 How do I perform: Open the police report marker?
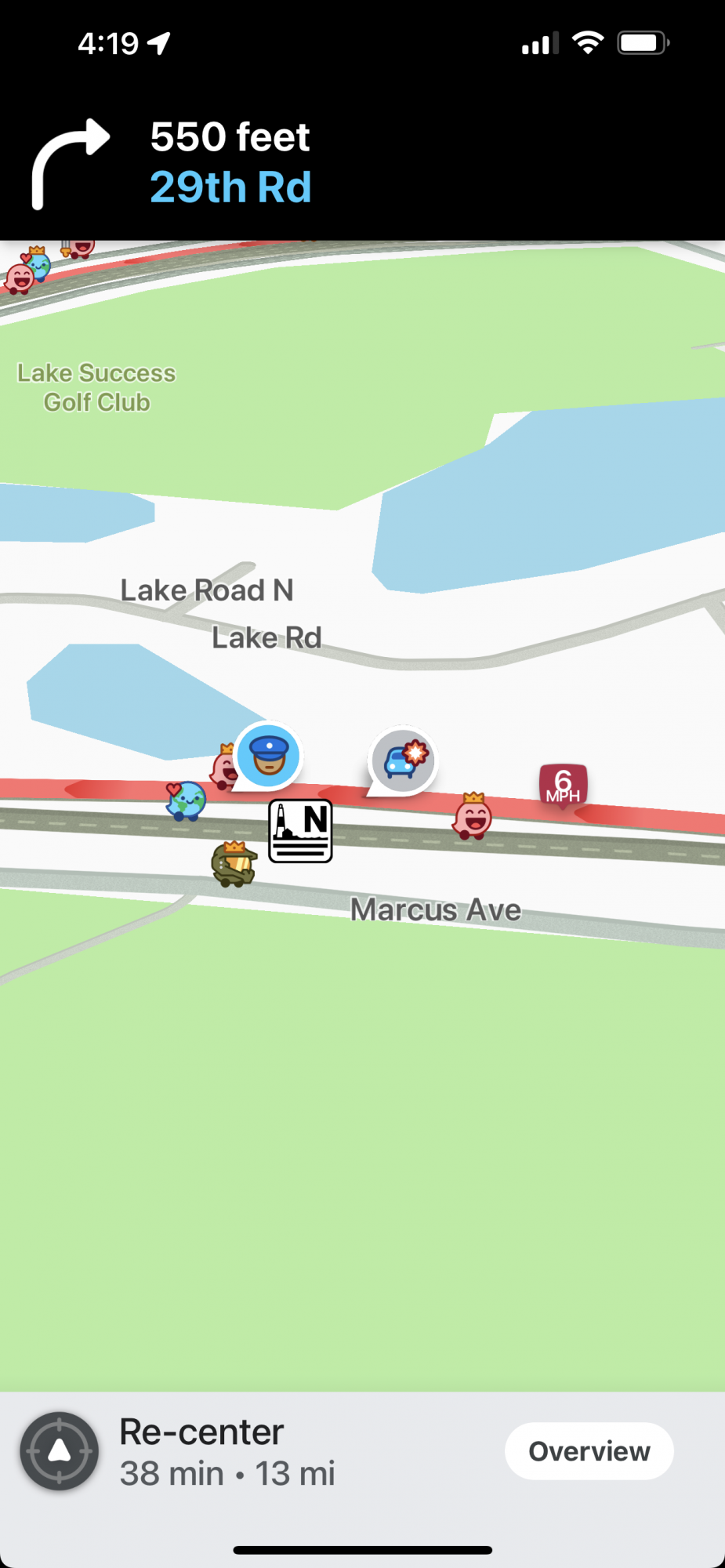tap(268, 756)
